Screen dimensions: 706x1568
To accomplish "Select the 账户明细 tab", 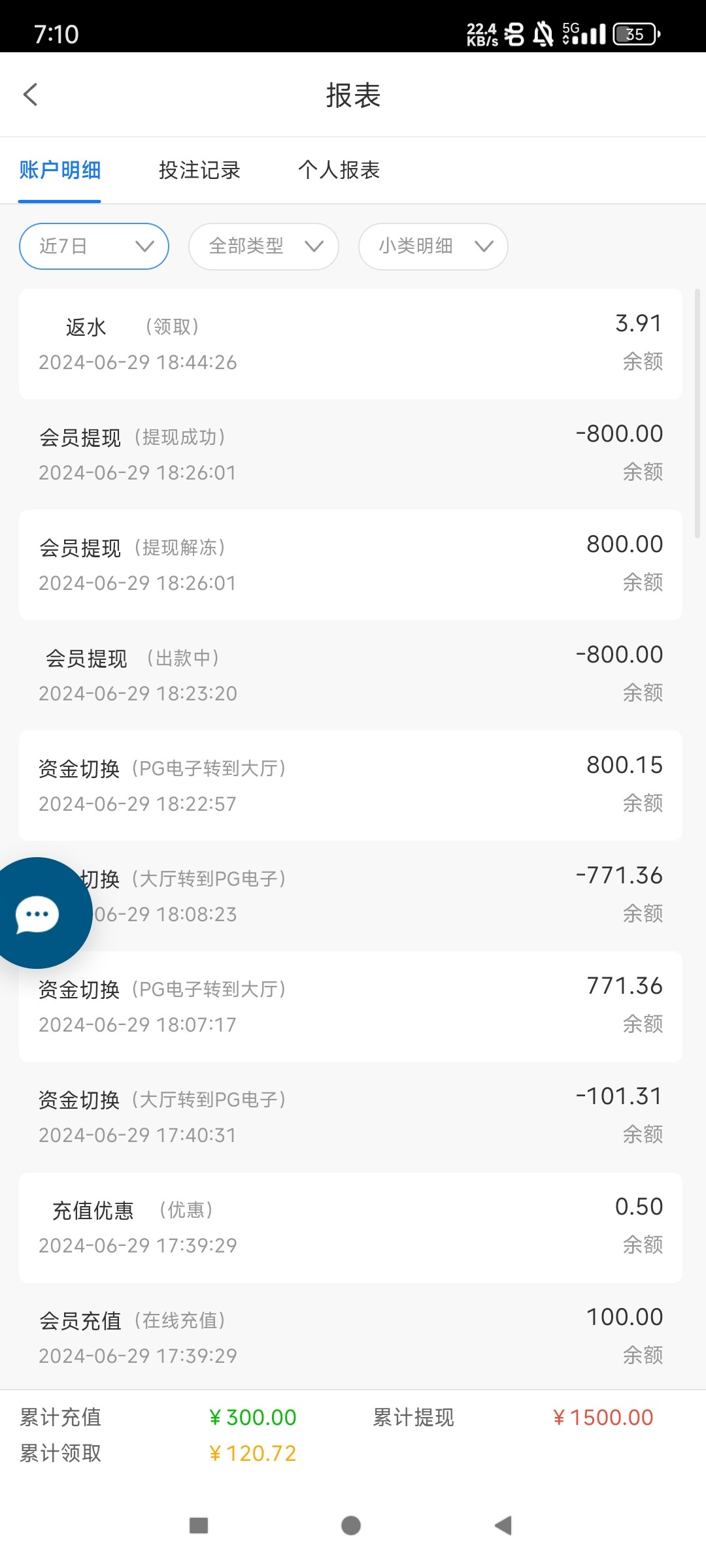I will pyautogui.click(x=59, y=171).
